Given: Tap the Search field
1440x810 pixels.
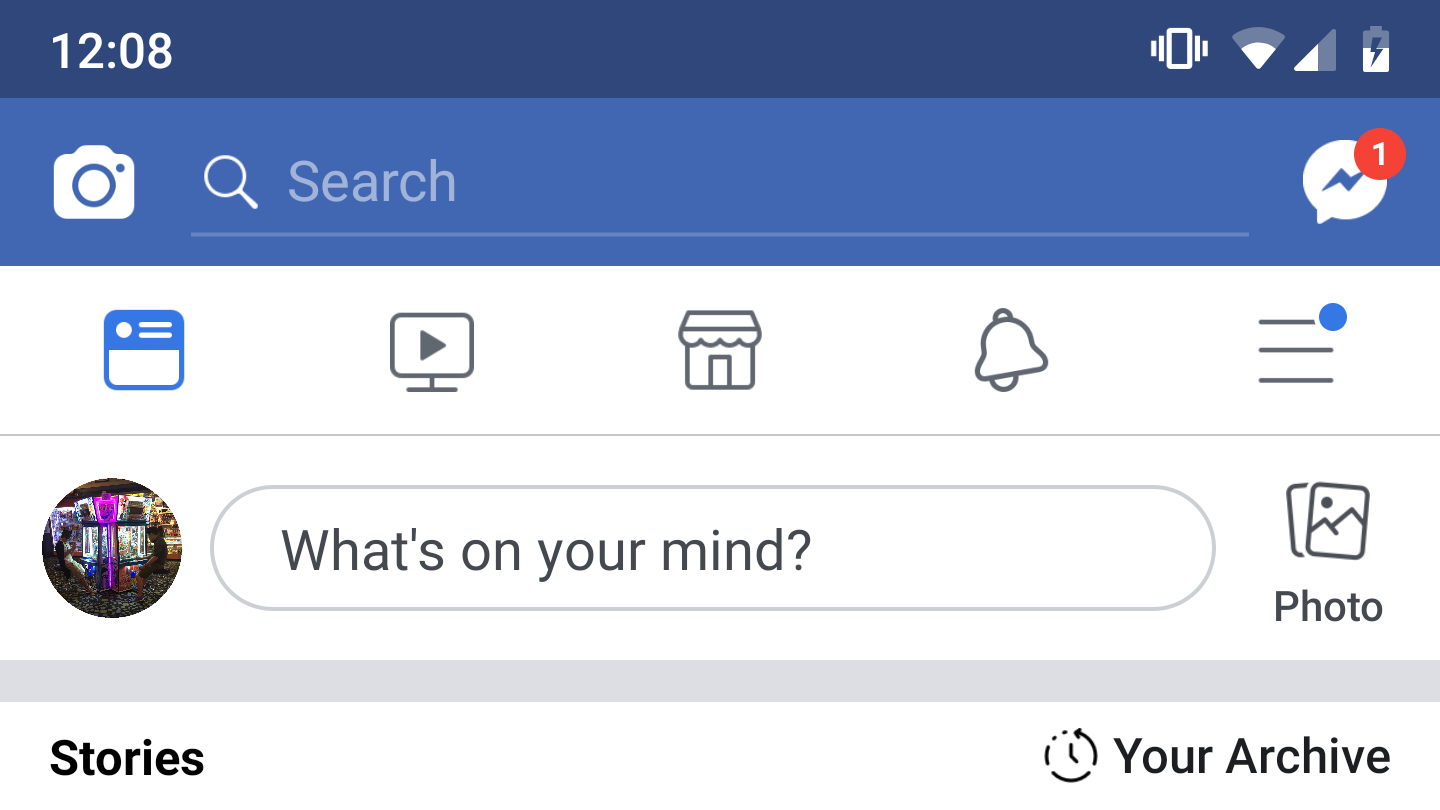Looking at the screenshot, I should click(718, 182).
